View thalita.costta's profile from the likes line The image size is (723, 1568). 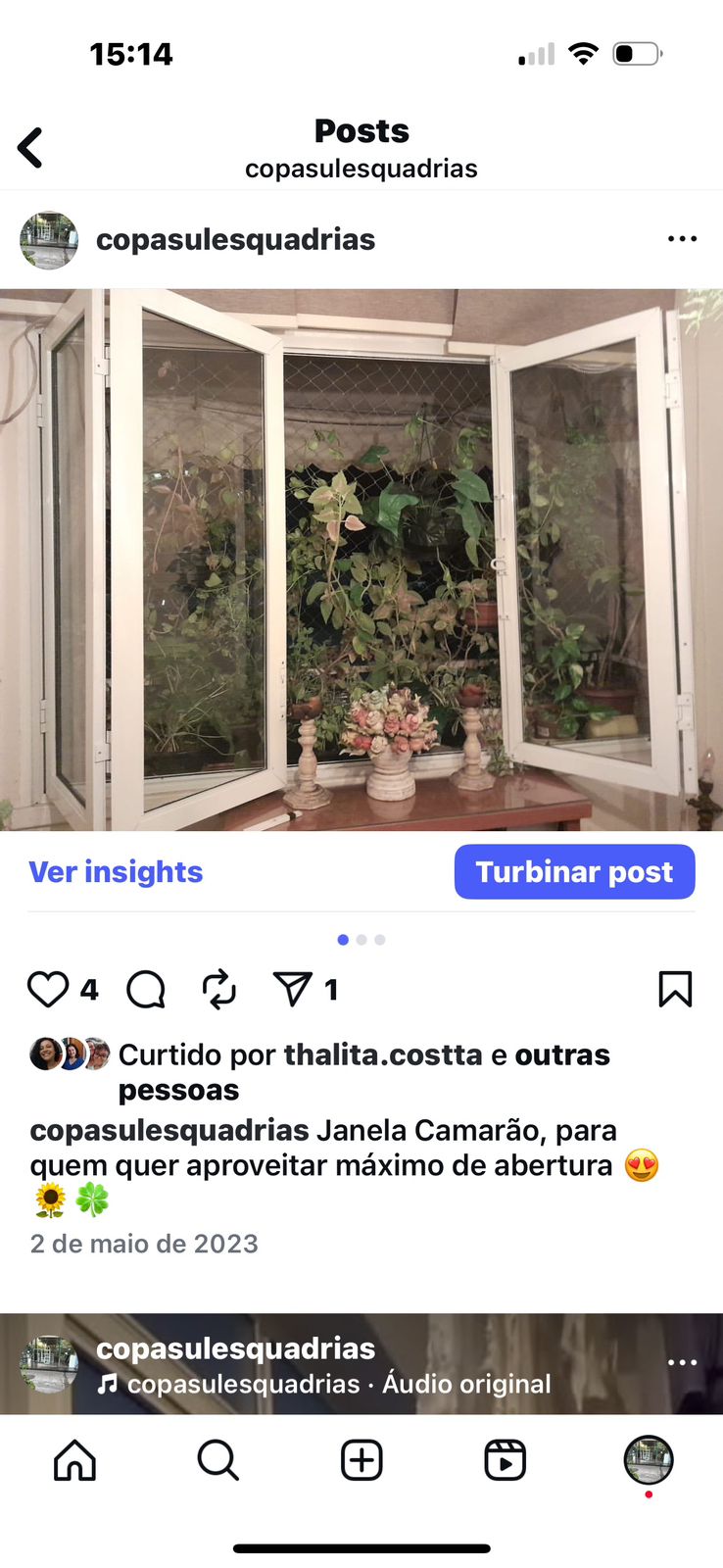[x=383, y=1054]
